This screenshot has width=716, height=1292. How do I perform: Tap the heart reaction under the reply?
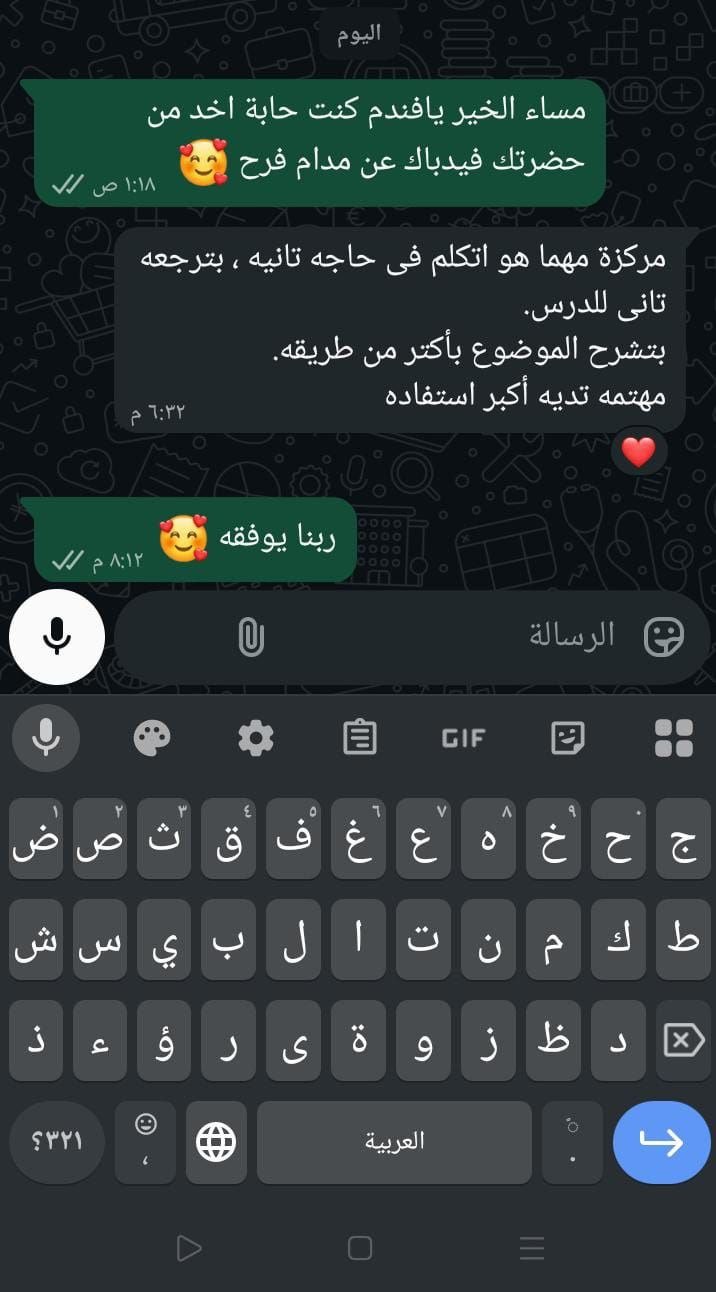[x=638, y=453]
